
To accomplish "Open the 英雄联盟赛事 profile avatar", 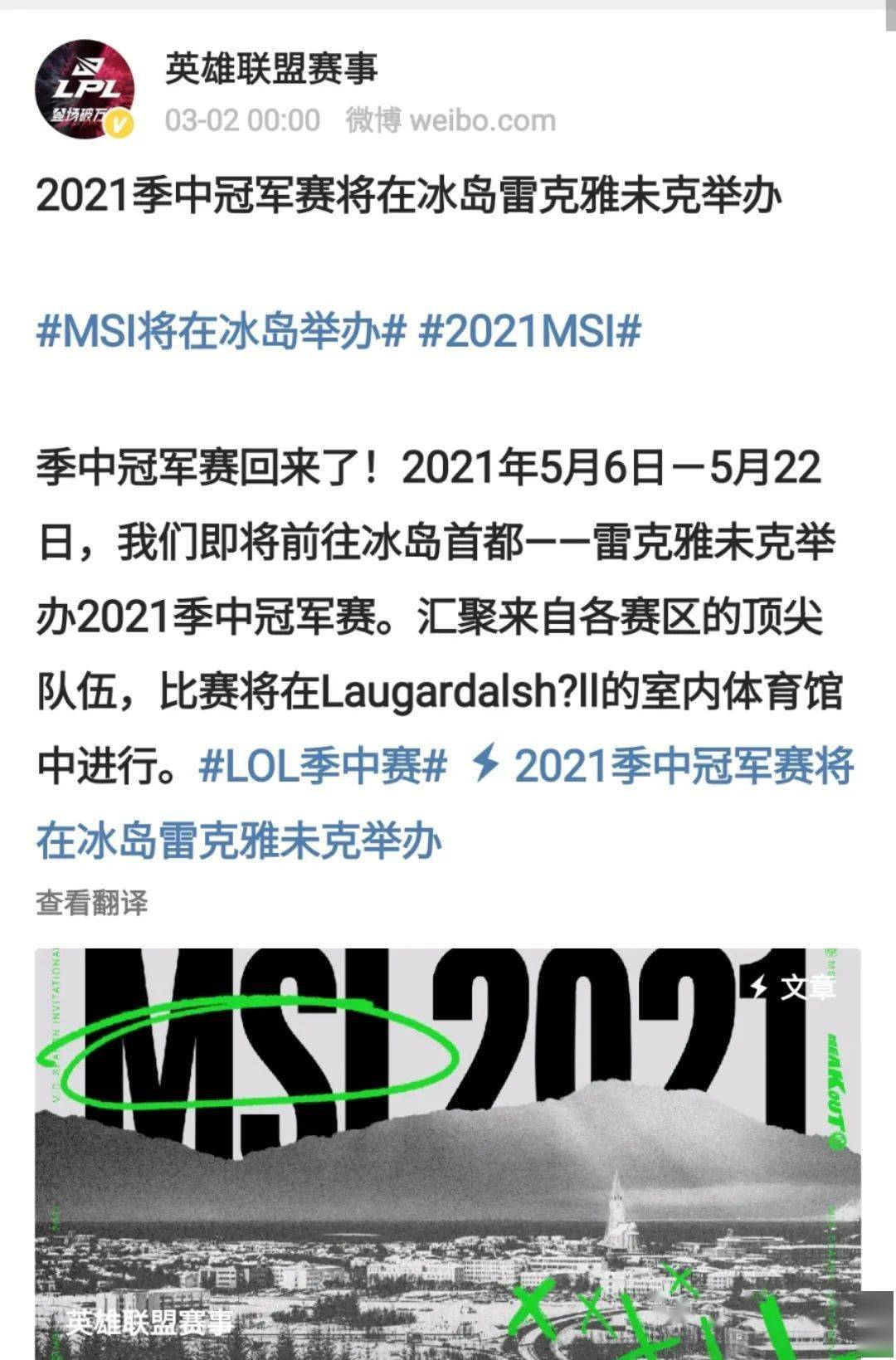I will click(84, 88).
